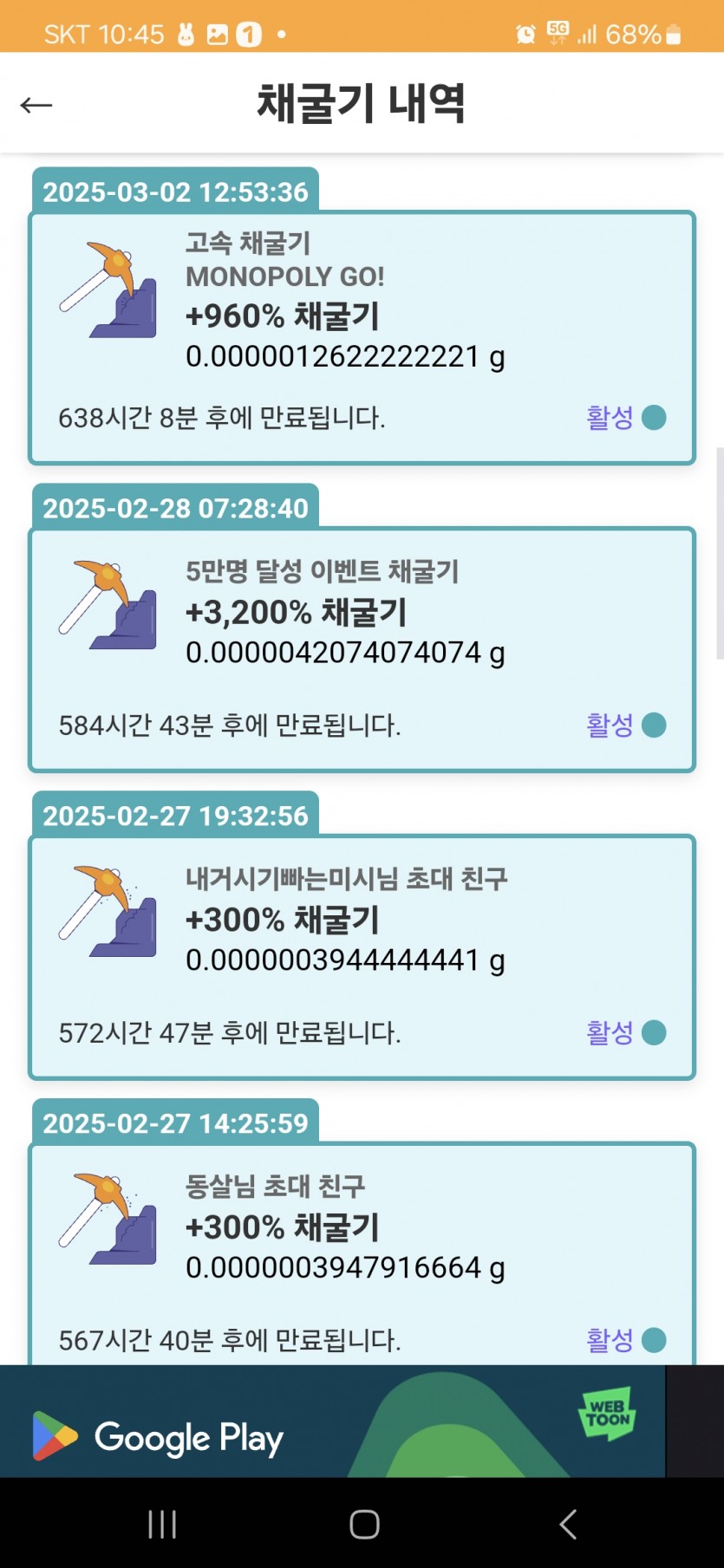Tap the system home button

(364, 1524)
